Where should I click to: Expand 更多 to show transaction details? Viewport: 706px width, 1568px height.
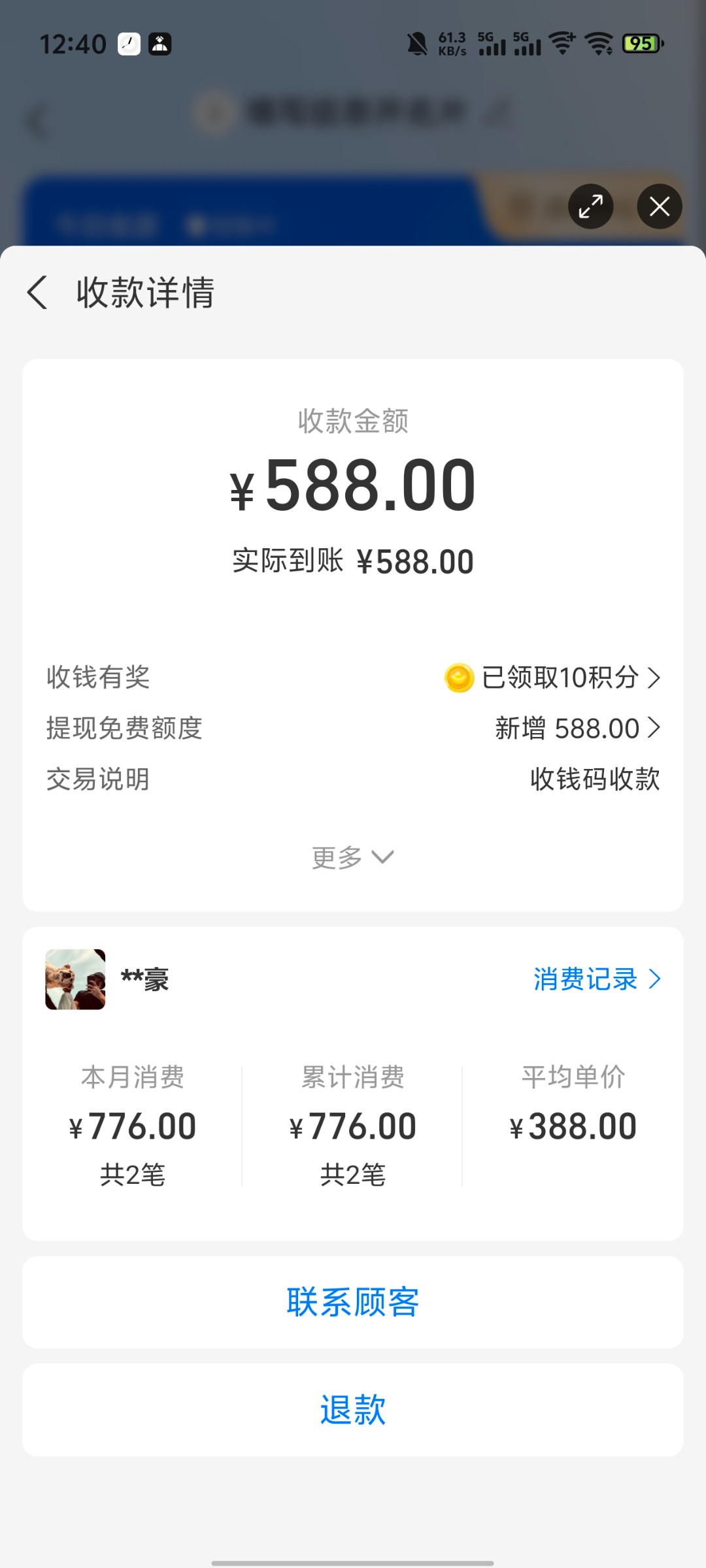(353, 857)
